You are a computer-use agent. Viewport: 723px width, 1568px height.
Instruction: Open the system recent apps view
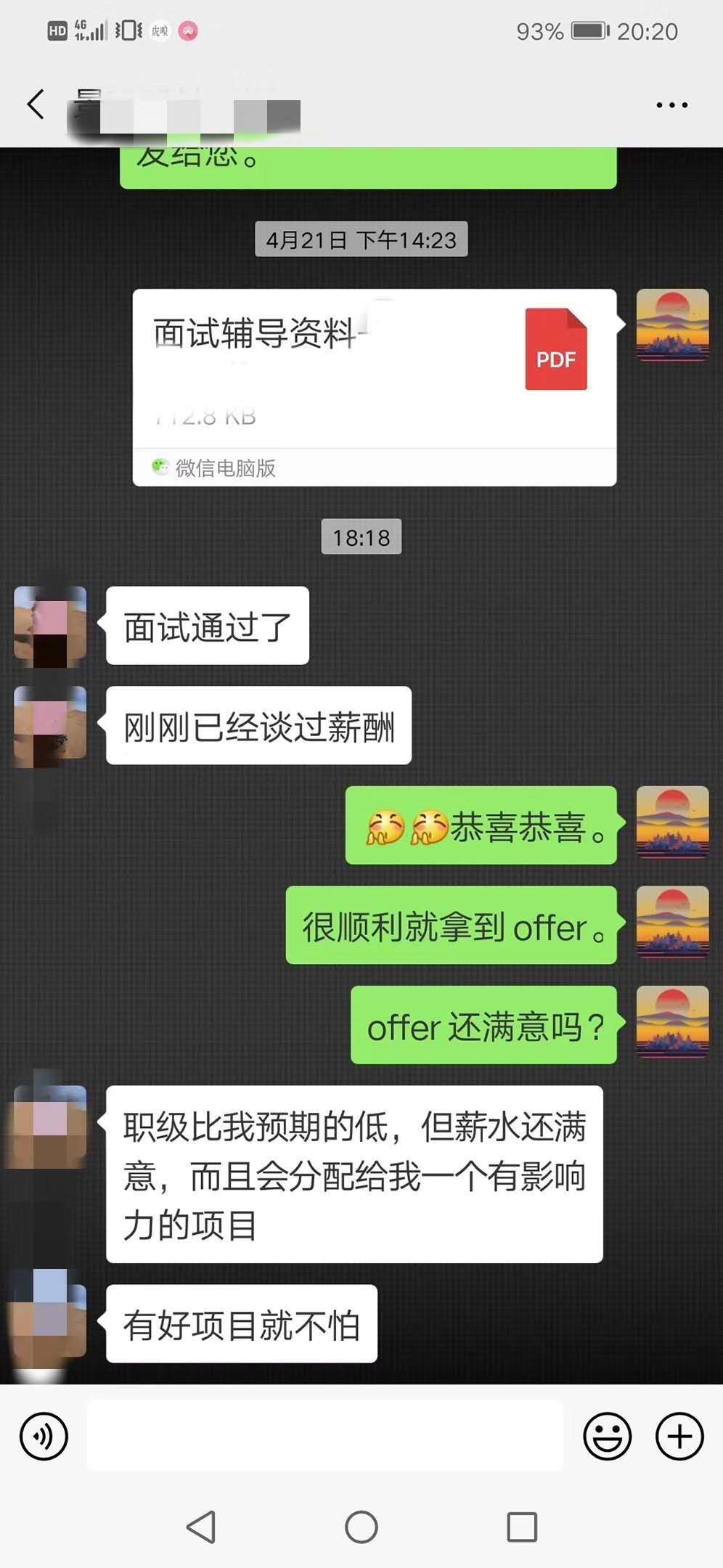point(521,1527)
